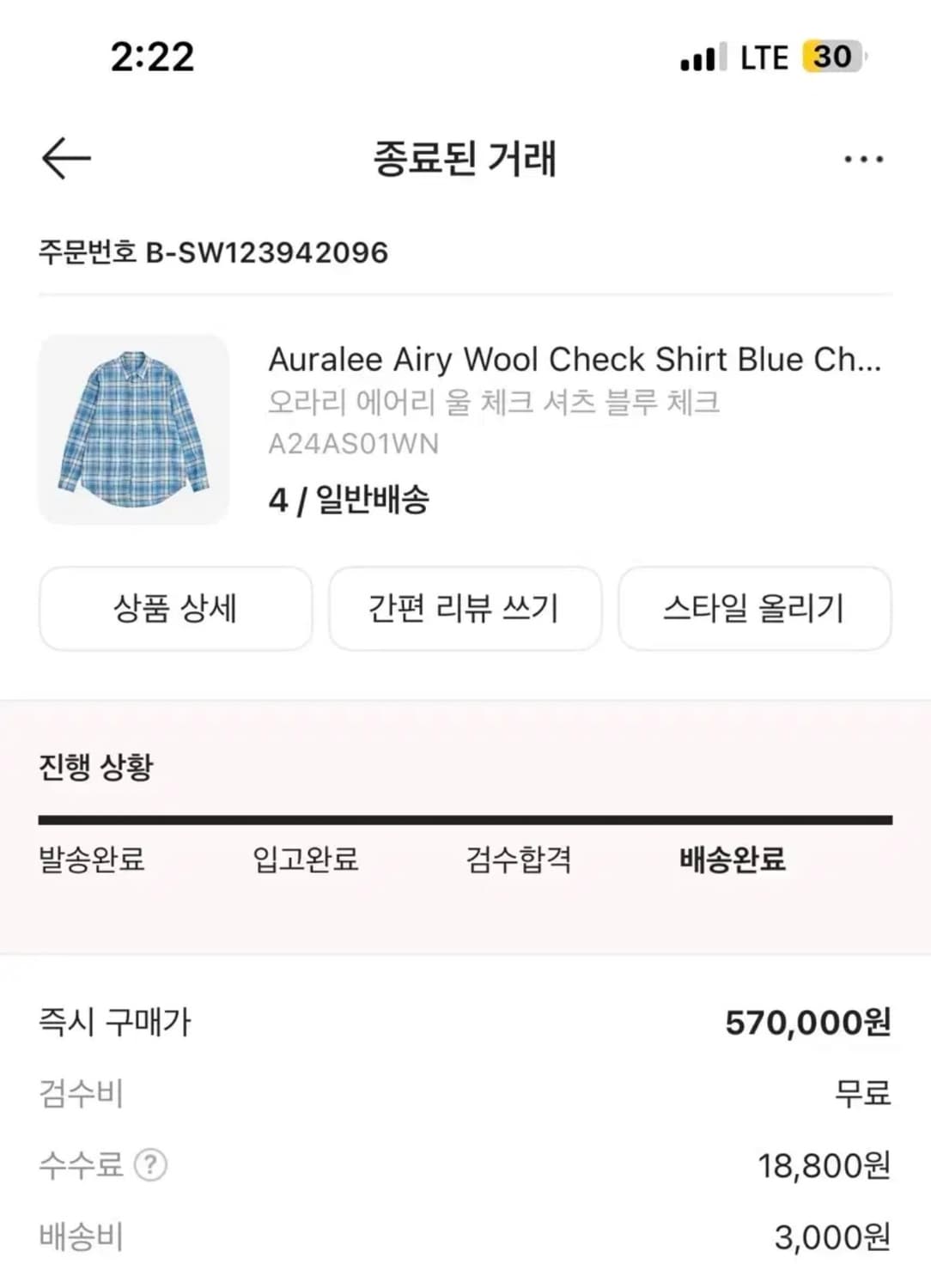Open 상품 상세 for the Auralee shirt
Viewport: 931px width, 1288px height.
click(175, 609)
